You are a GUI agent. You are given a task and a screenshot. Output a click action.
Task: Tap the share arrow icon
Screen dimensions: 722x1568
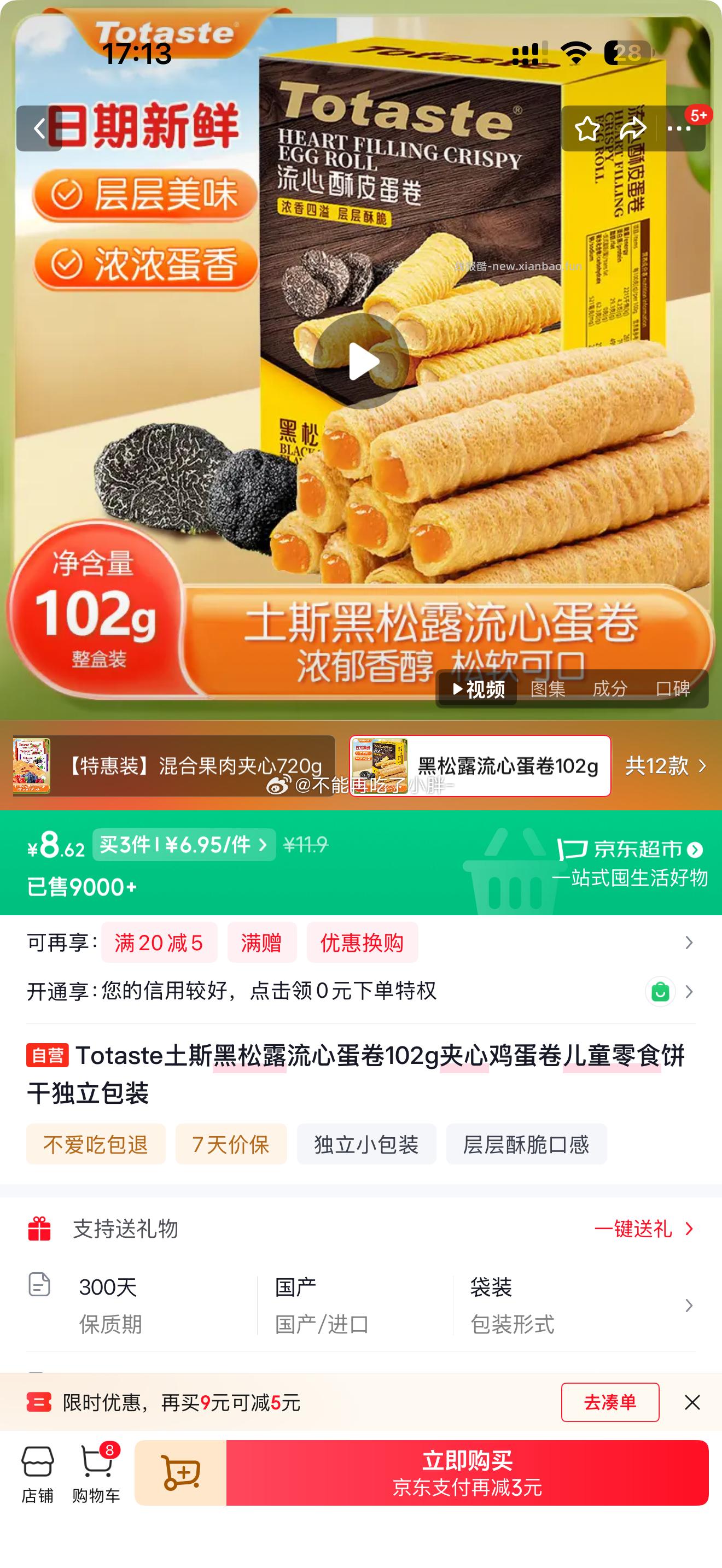click(x=634, y=128)
